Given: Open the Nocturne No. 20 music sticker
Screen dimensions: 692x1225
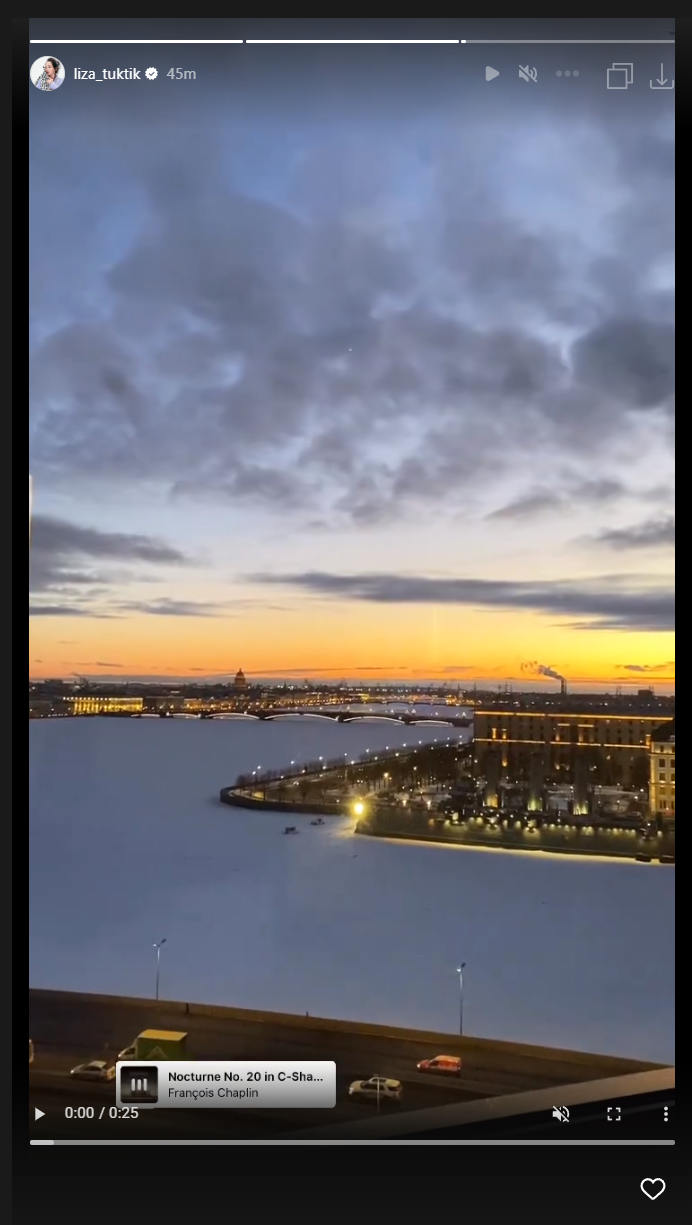Looking at the screenshot, I should (226, 1084).
